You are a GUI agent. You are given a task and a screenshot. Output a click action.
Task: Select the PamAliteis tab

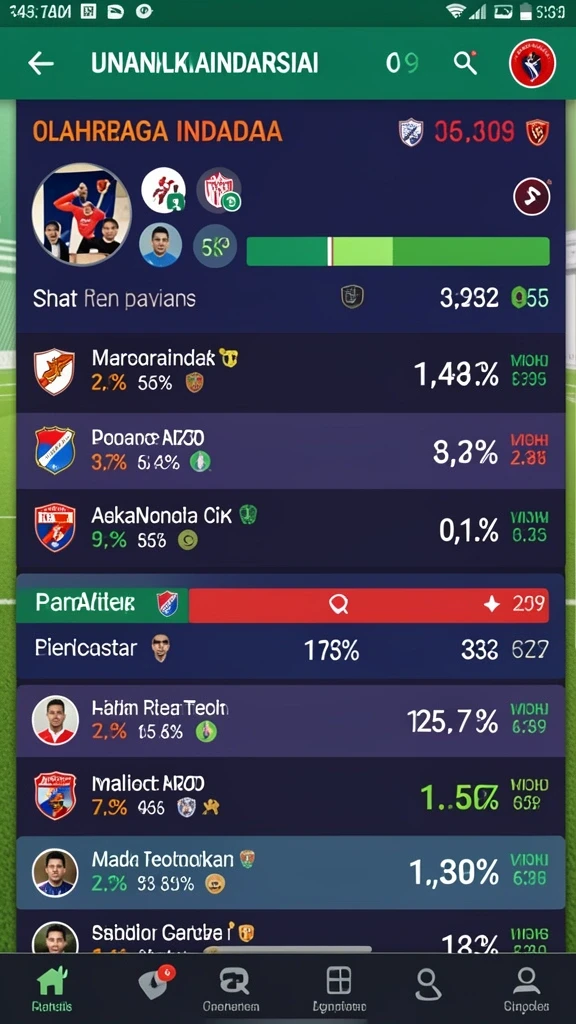pos(103,604)
